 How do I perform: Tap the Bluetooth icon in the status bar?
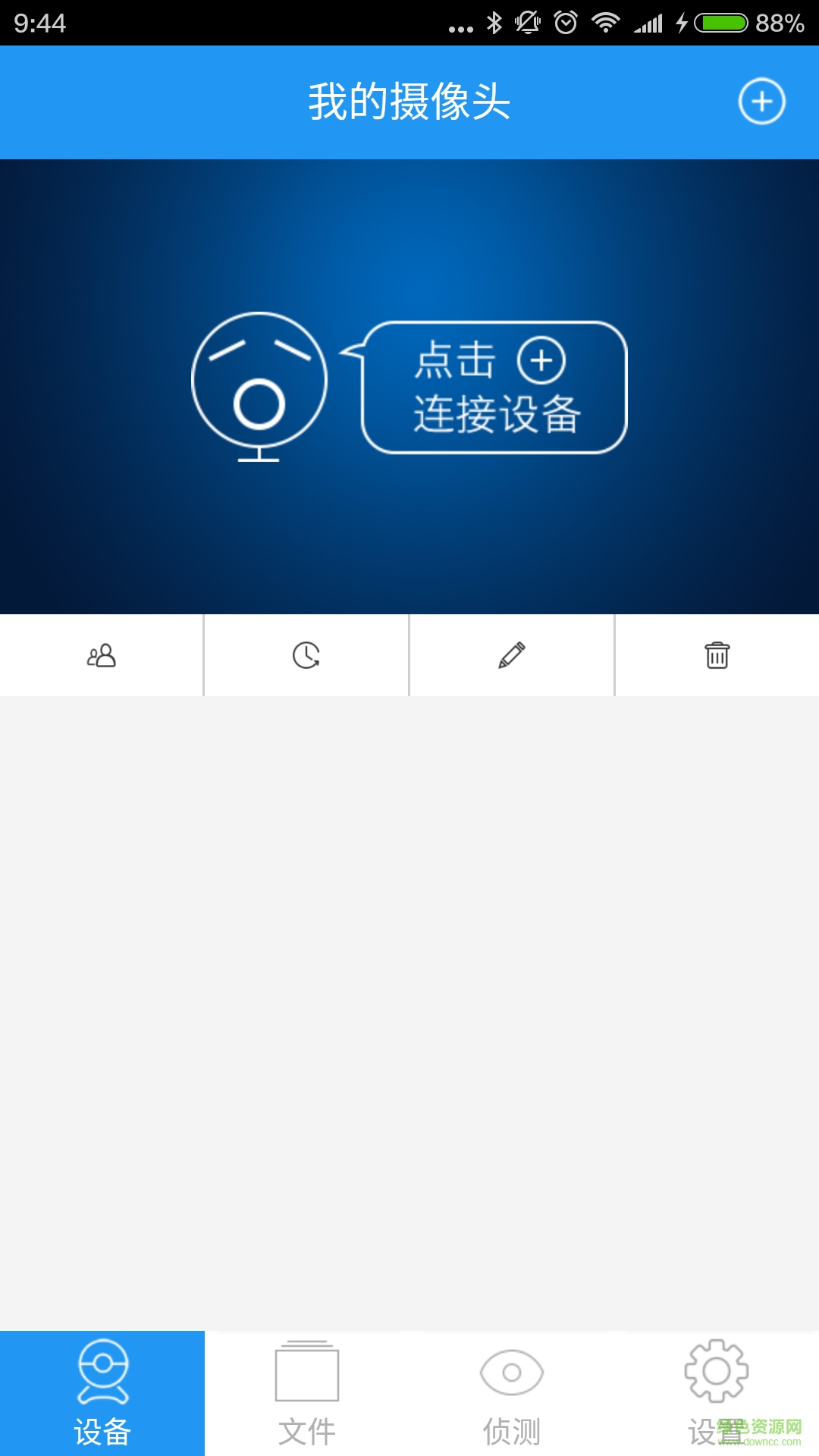click(495, 23)
